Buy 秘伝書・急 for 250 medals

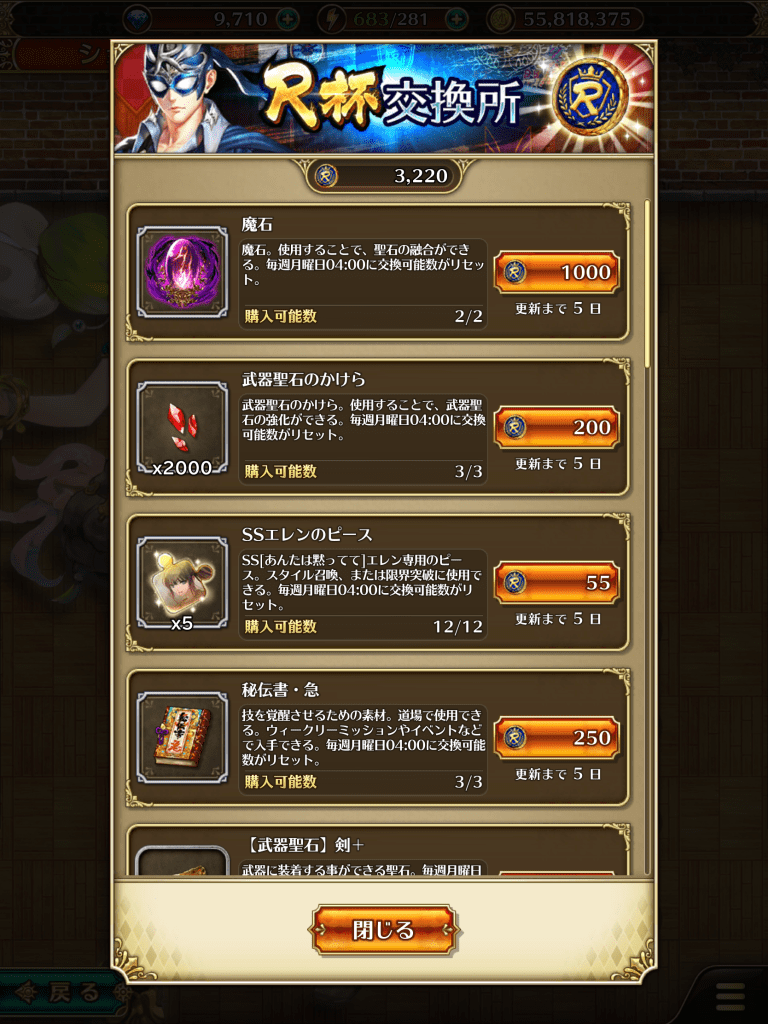[x=557, y=737]
